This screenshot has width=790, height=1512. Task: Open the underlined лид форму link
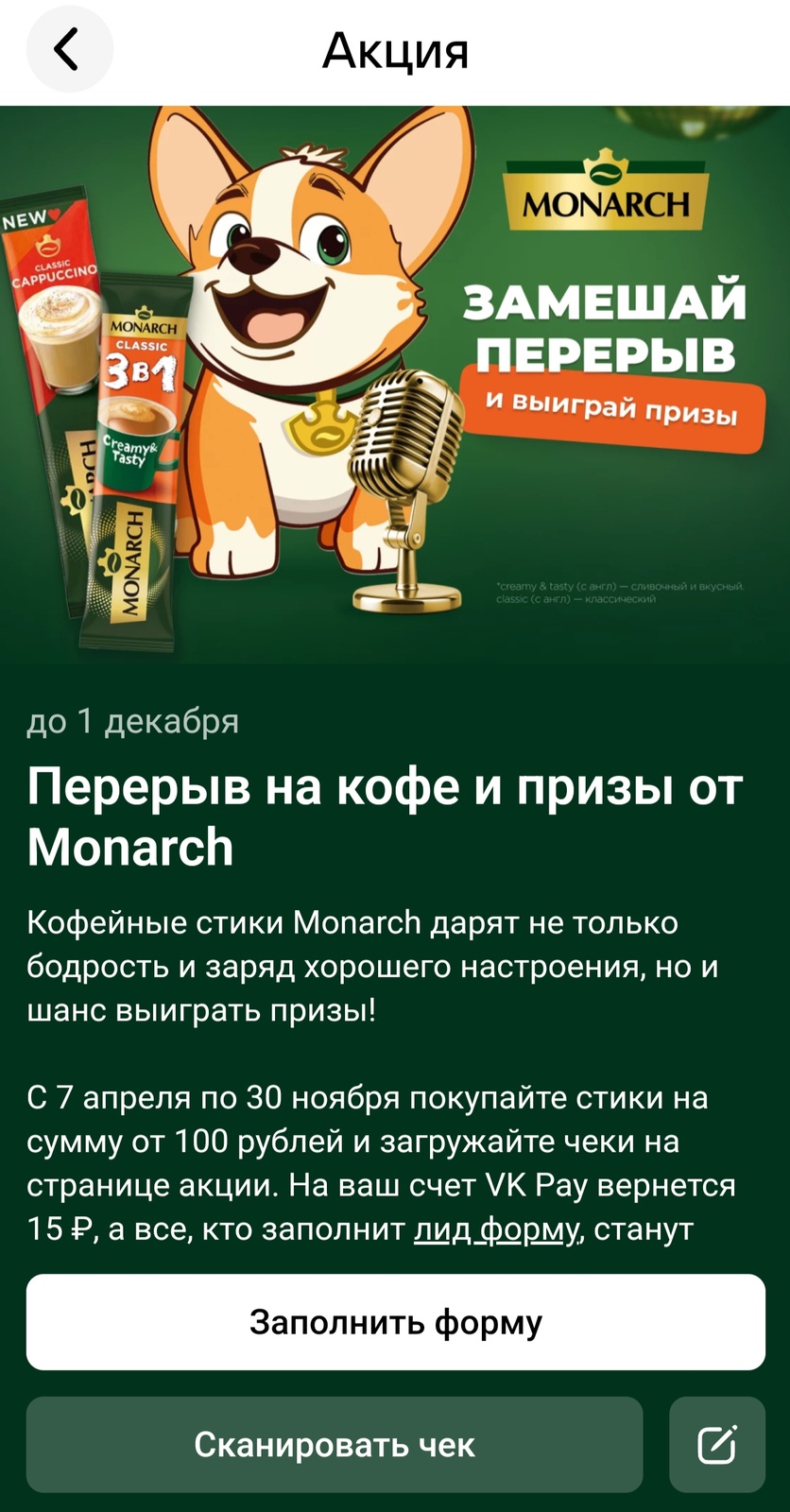pyautogui.click(x=496, y=1229)
